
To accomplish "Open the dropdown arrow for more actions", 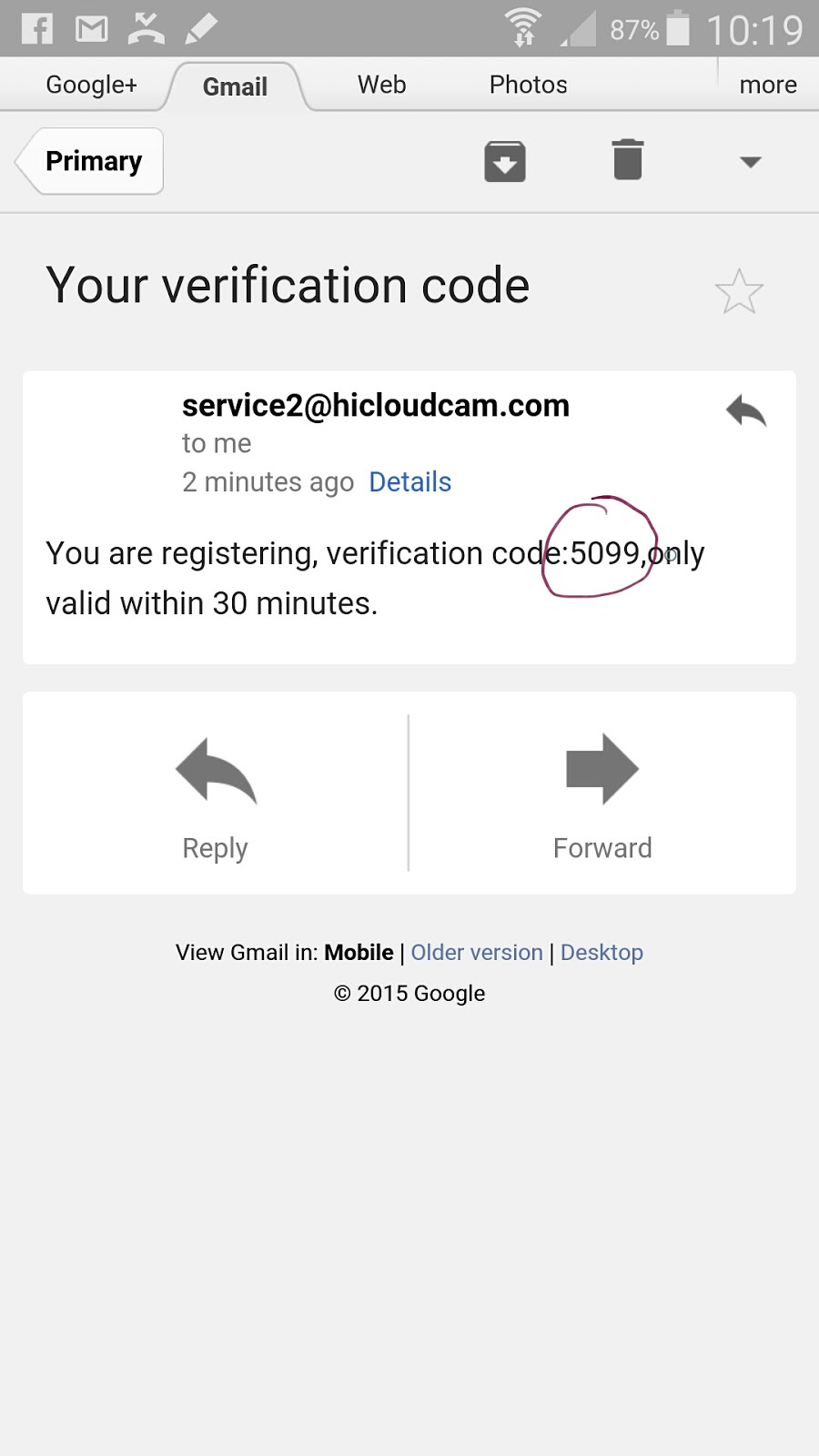I will (x=750, y=162).
